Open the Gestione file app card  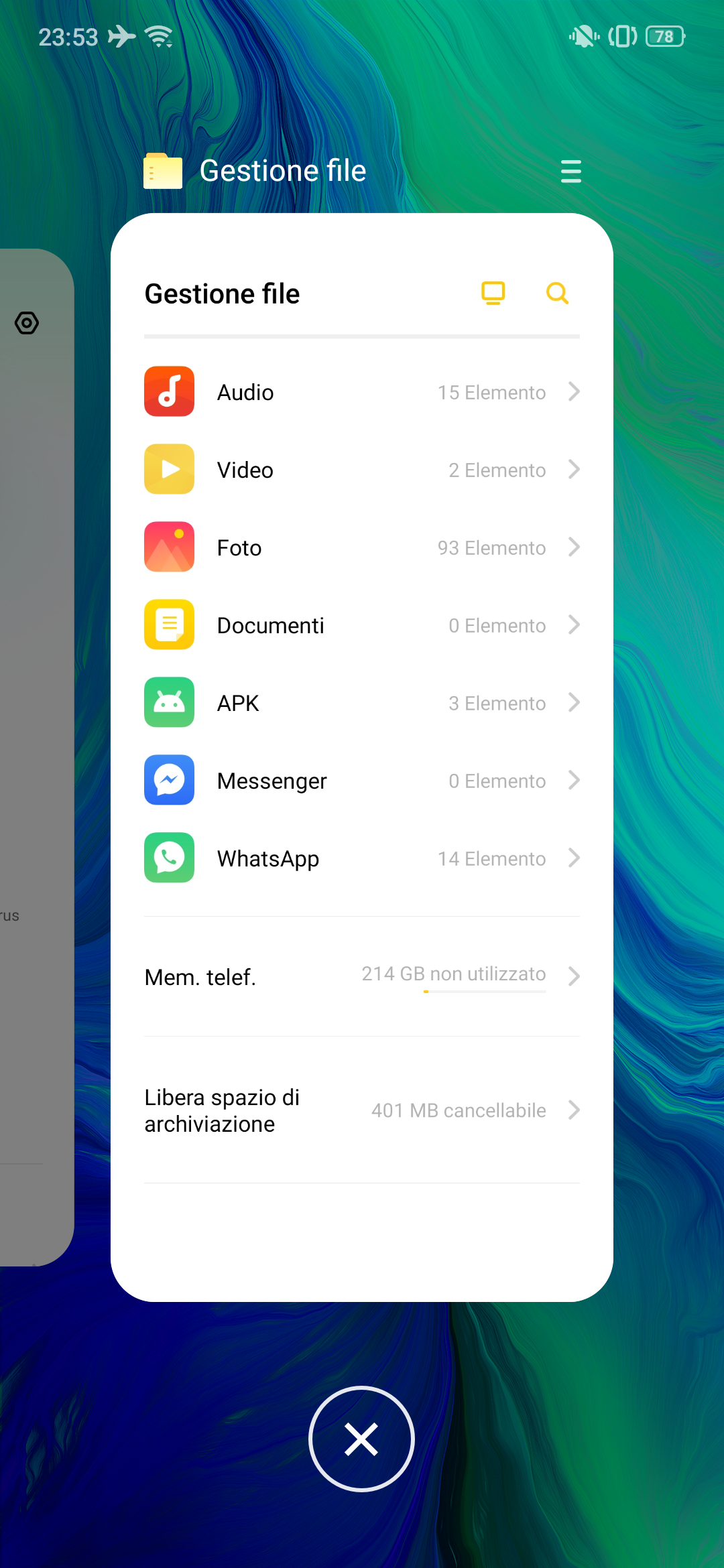(362, 757)
